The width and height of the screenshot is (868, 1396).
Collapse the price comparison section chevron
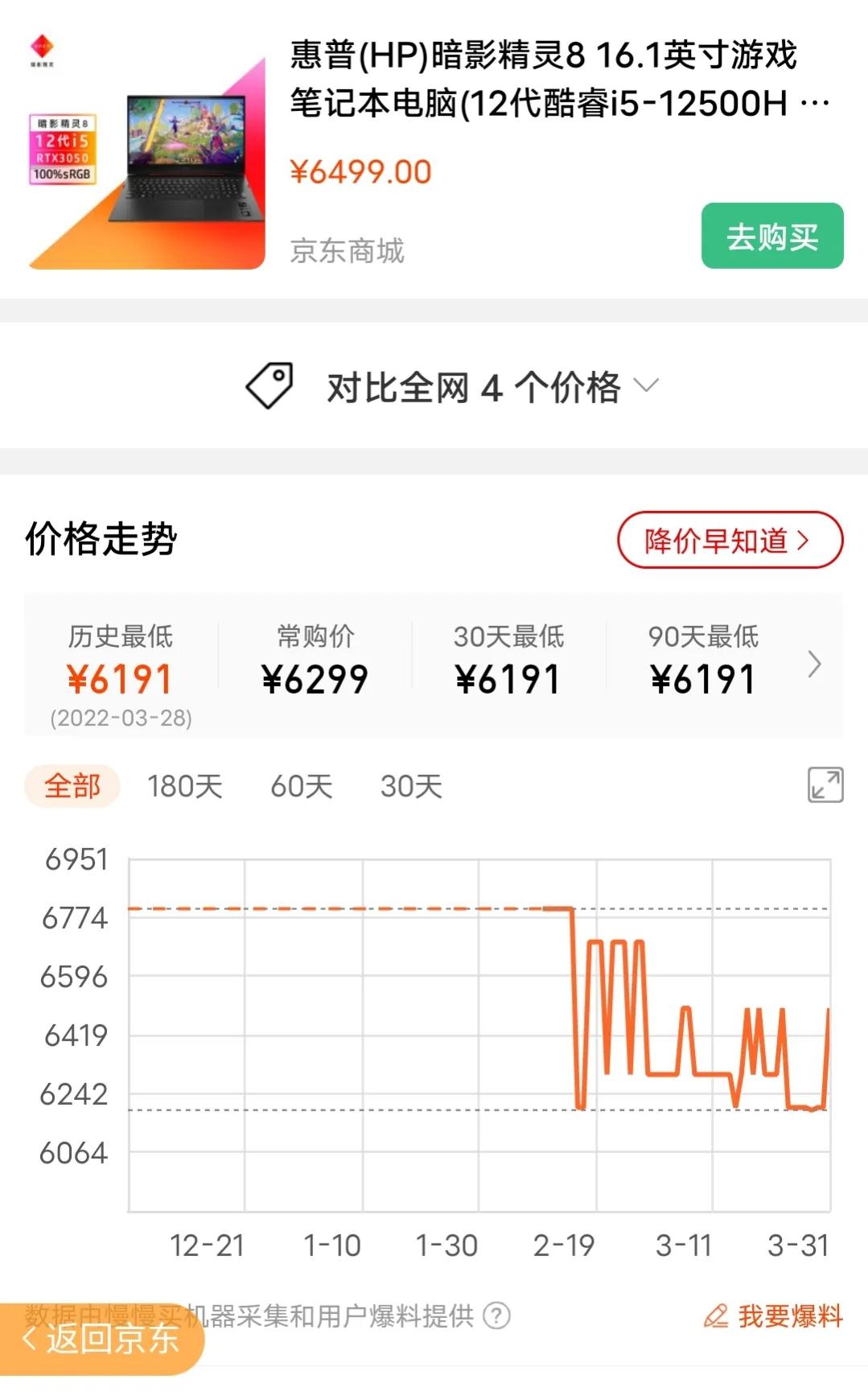[648, 387]
